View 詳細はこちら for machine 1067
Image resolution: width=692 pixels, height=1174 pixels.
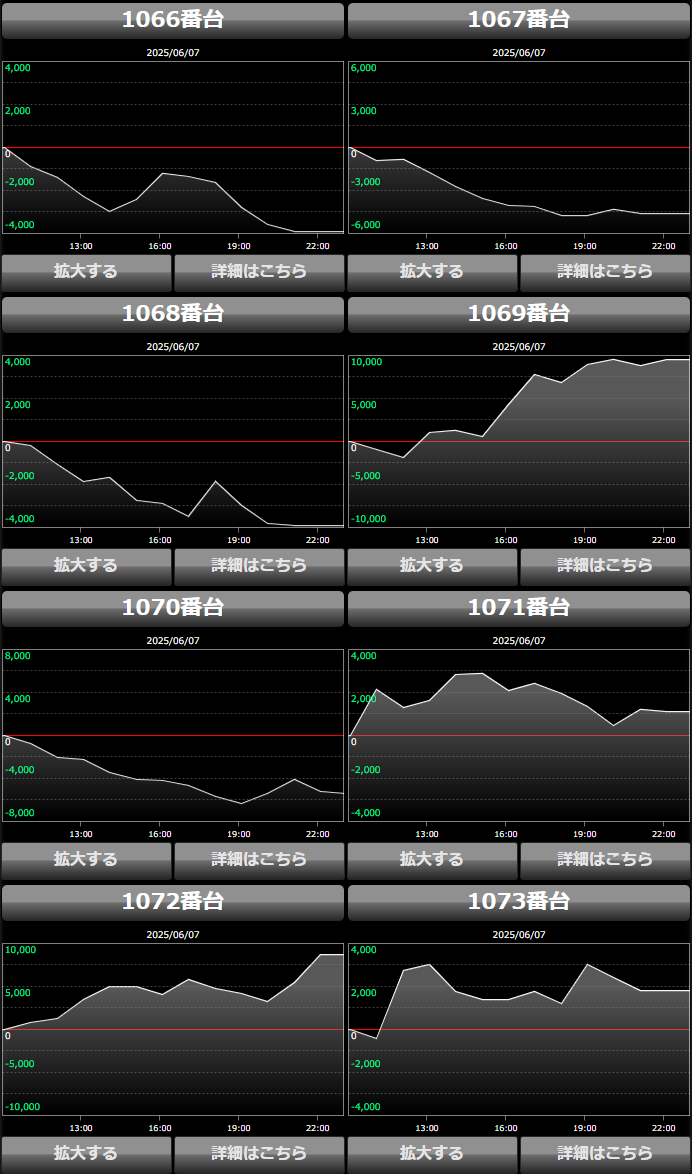coord(605,273)
